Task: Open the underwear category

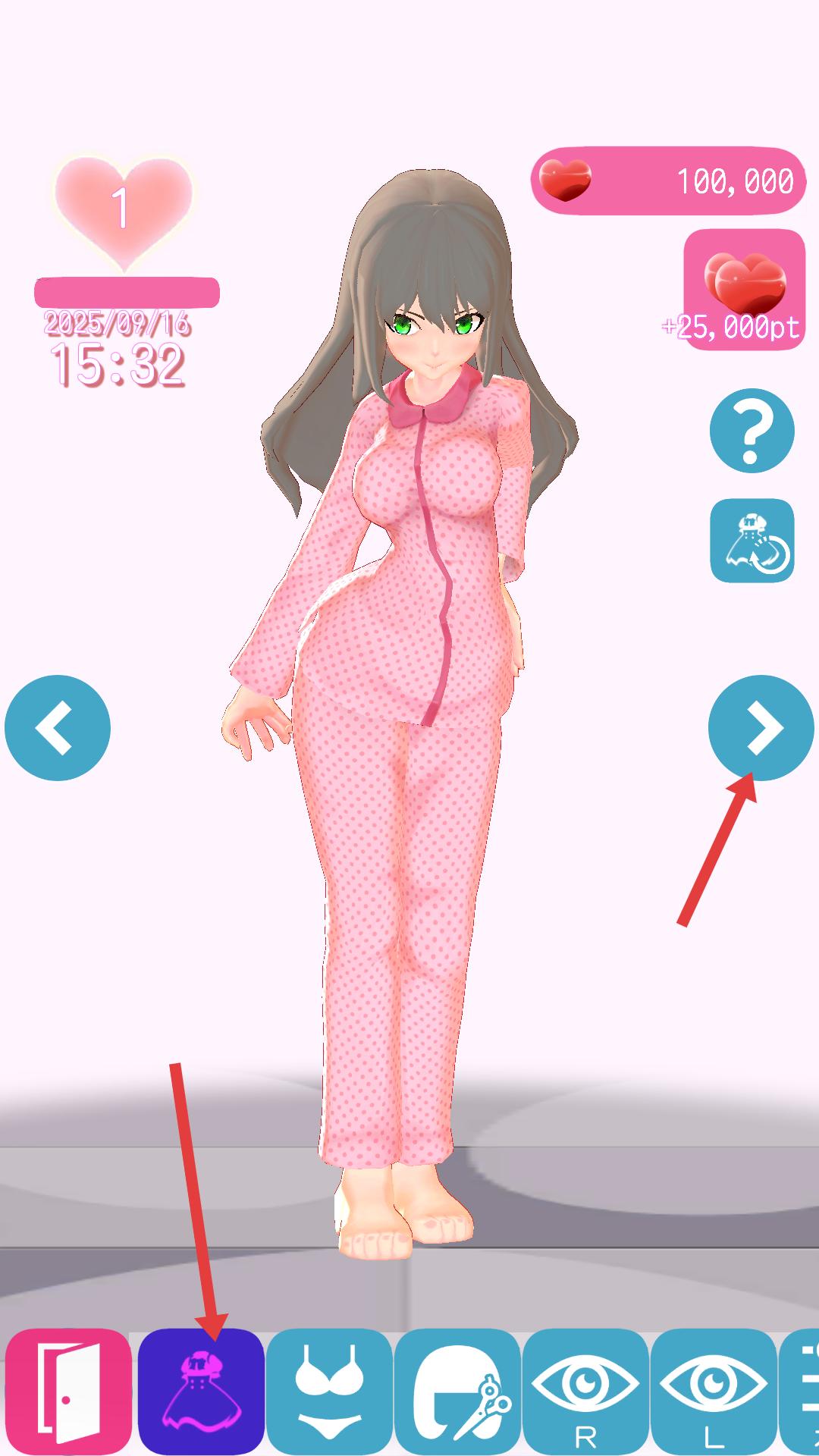Action: pyautogui.click(x=329, y=1392)
